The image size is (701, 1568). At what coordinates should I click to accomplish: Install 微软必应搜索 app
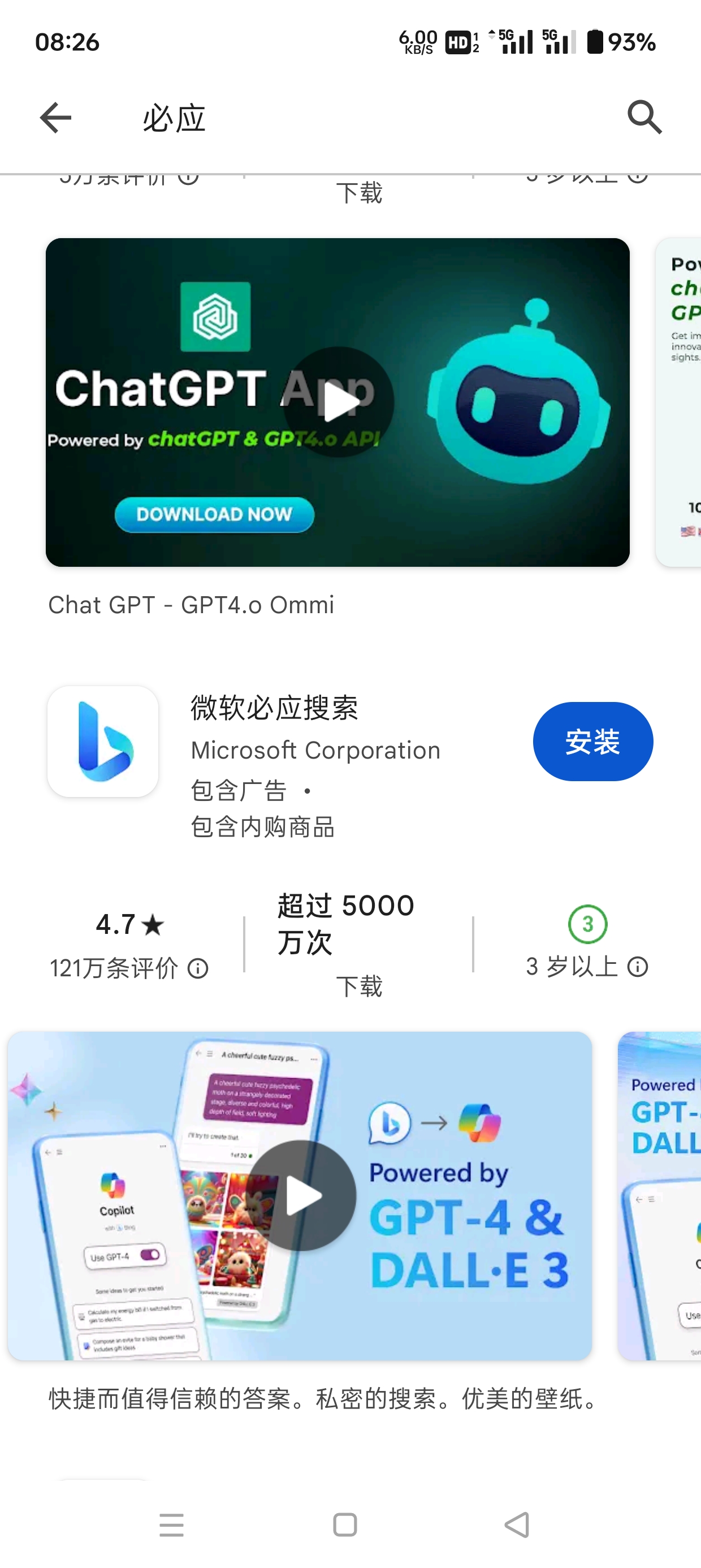tap(592, 742)
